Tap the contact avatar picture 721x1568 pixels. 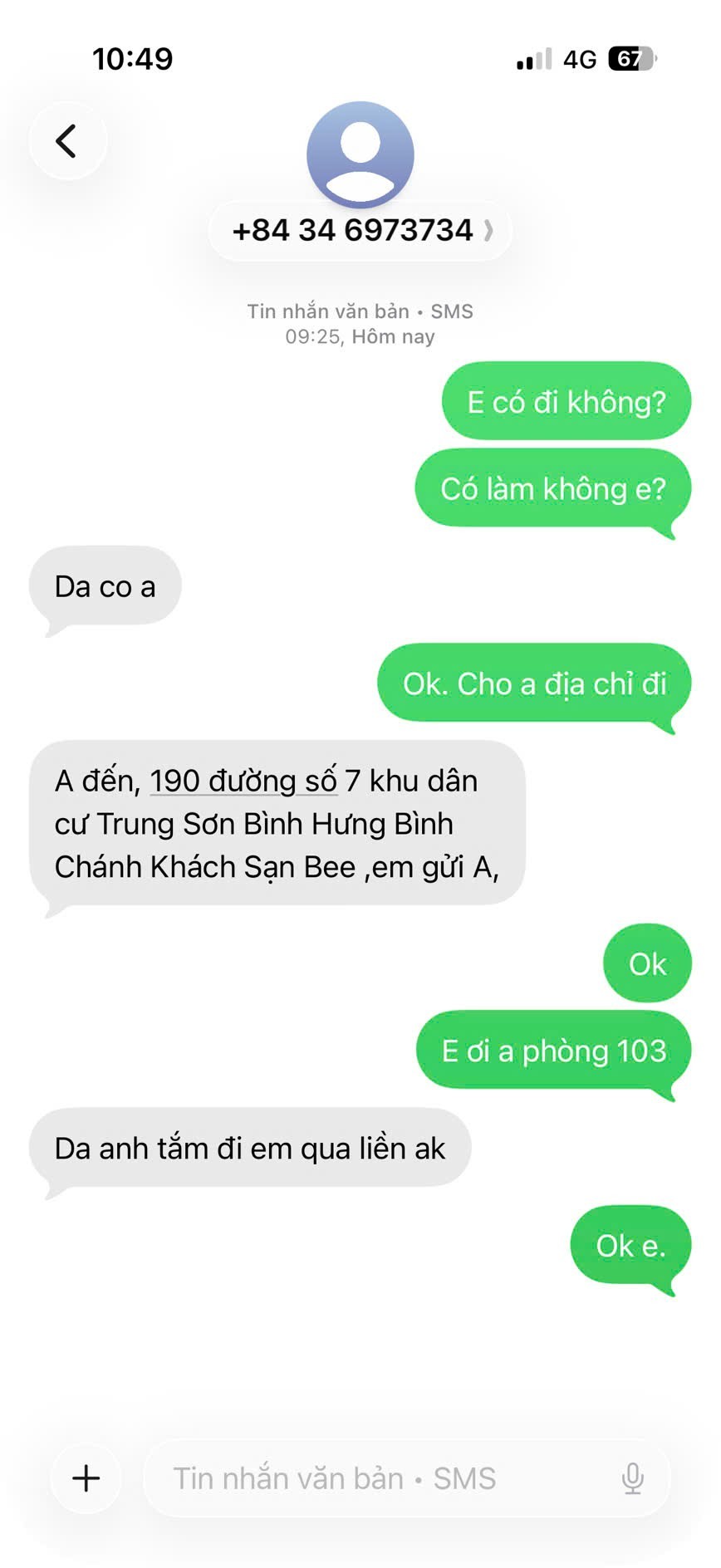pyautogui.click(x=360, y=154)
